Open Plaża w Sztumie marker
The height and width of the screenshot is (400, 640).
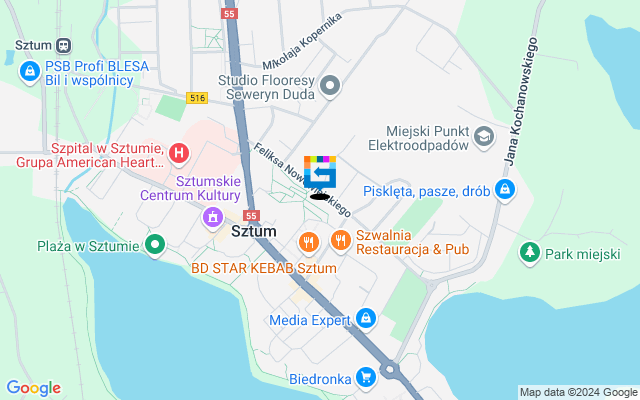coord(155,243)
